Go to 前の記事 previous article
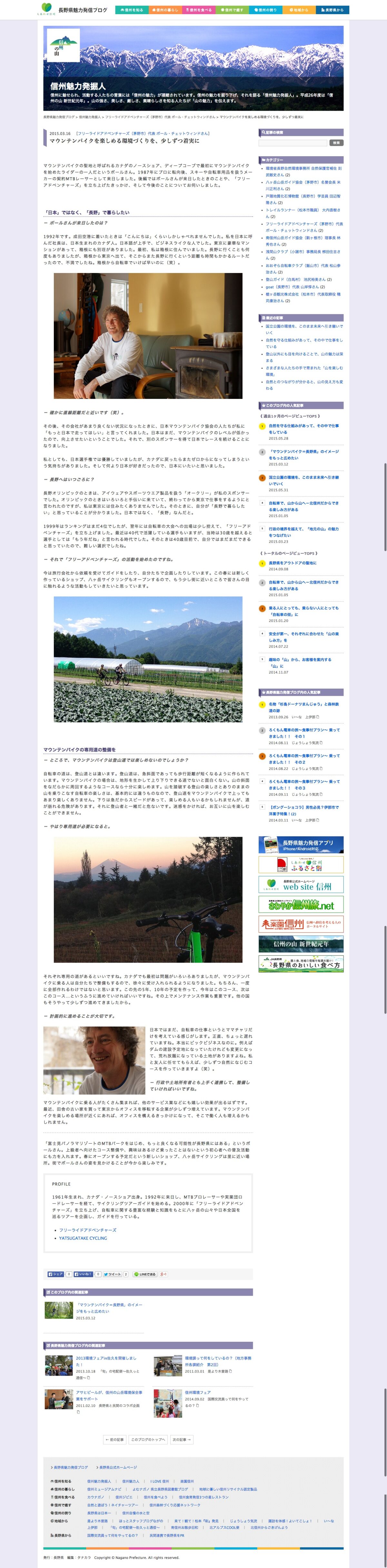 coord(114,1440)
